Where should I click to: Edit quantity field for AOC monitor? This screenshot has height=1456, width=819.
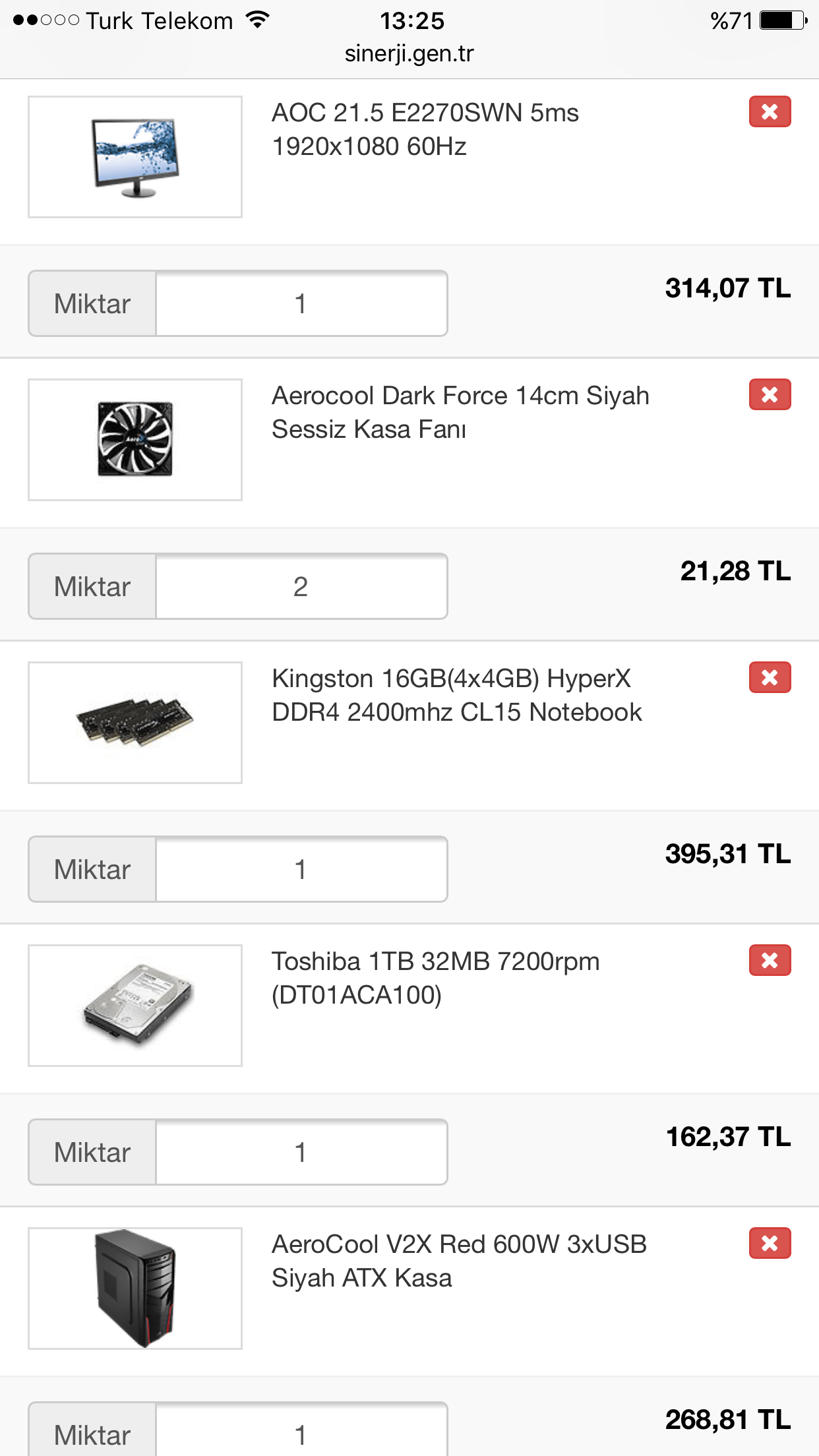pos(301,304)
